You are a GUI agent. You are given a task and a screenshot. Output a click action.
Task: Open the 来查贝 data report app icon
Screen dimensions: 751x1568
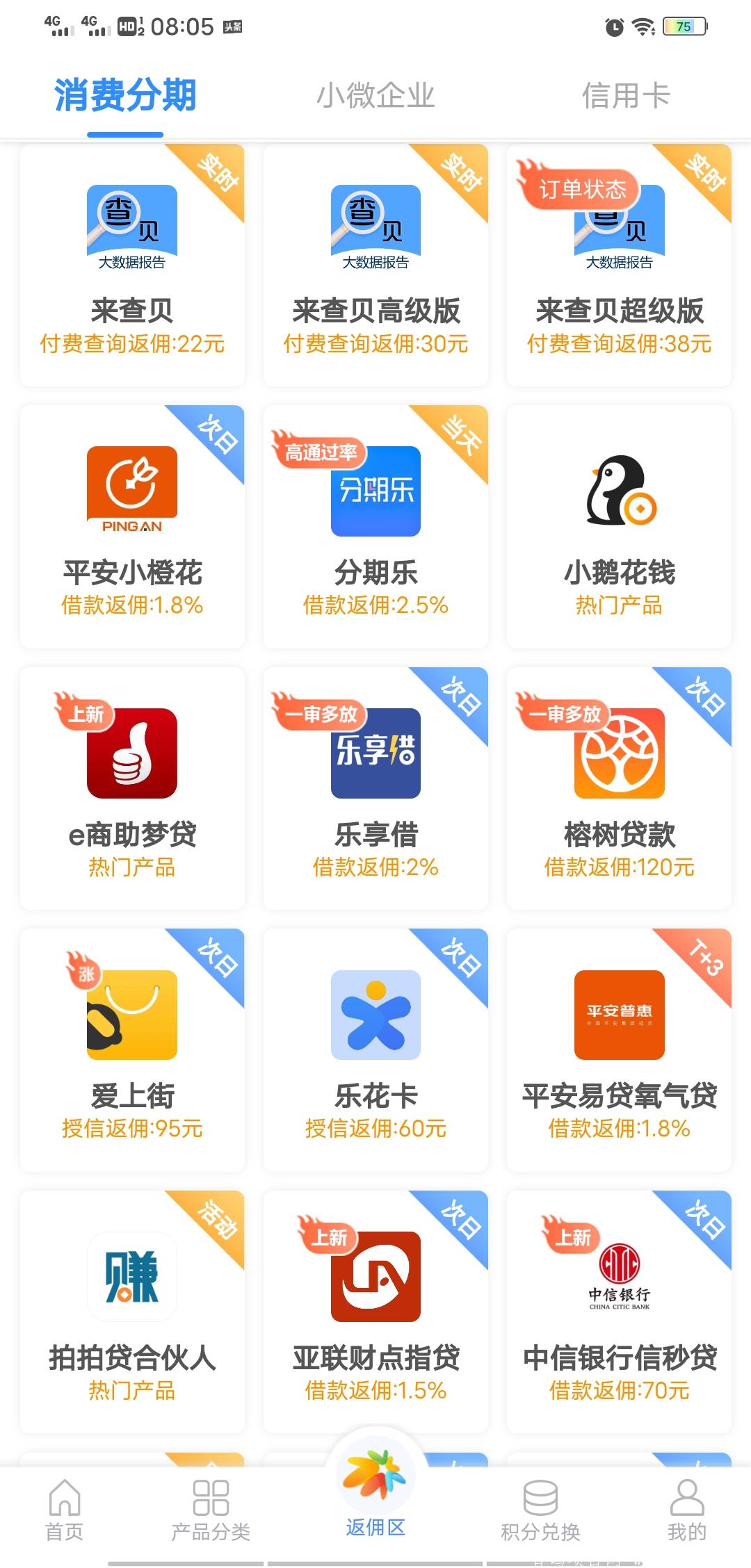pos(132,222)
